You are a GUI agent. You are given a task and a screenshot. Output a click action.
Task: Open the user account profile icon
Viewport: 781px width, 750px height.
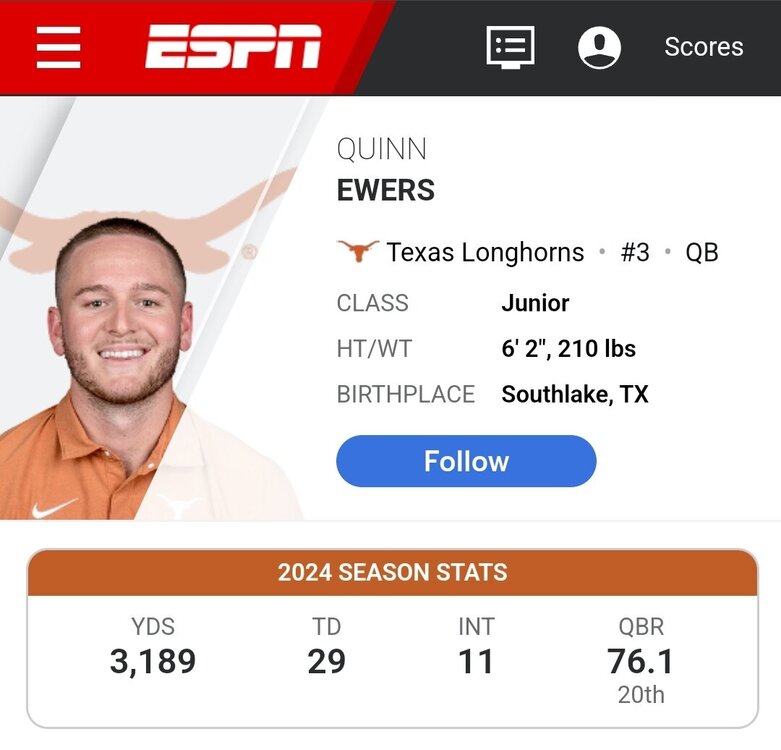pyautogui.click(x=599, y=47)
